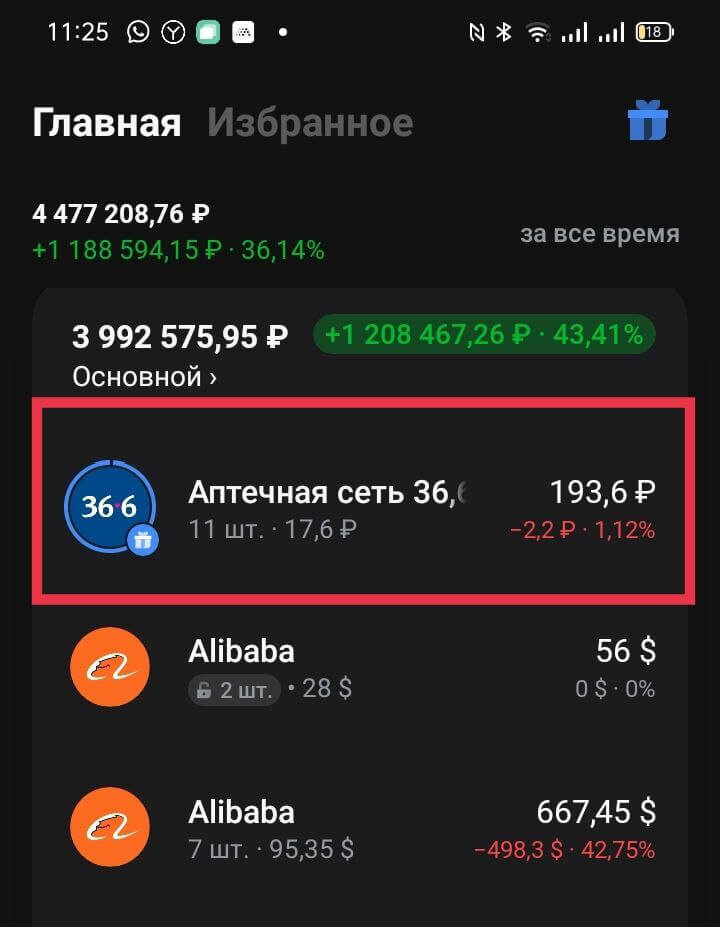
Task: Tap the green gain badge +1 208 467,26 ₽
Action: click(482, 334)
